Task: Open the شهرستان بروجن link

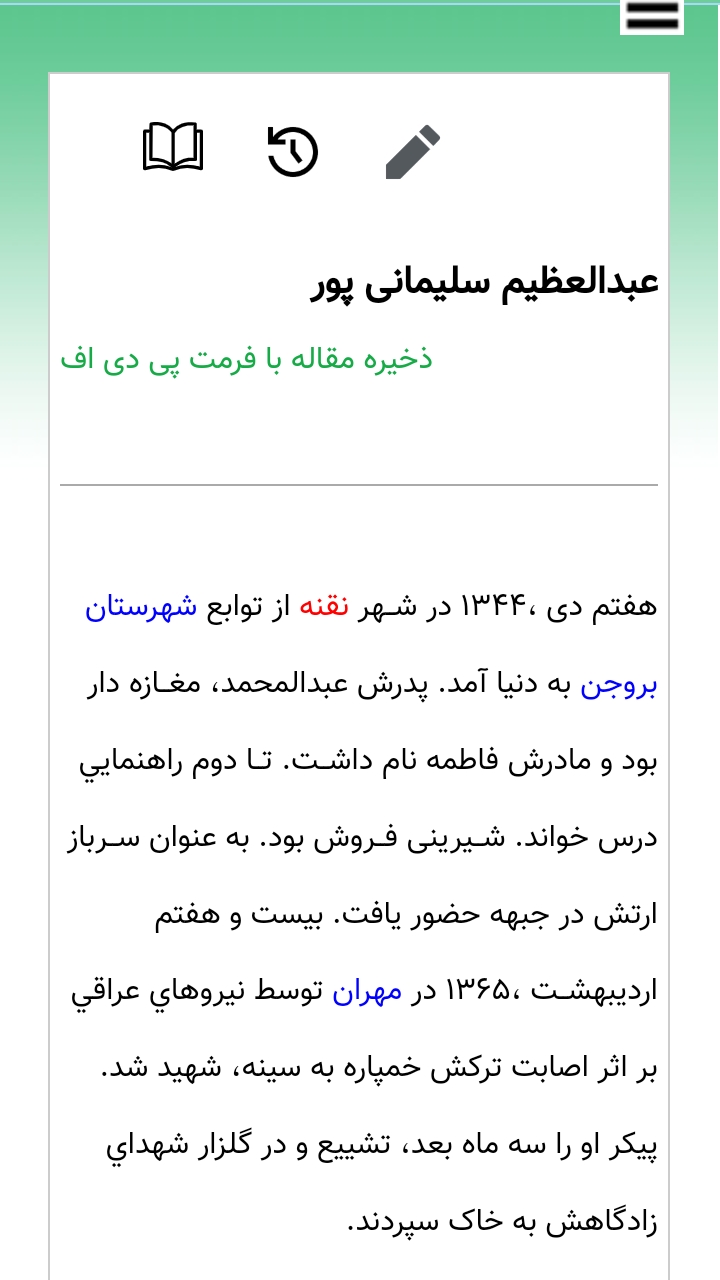Action: coord(140,606)
